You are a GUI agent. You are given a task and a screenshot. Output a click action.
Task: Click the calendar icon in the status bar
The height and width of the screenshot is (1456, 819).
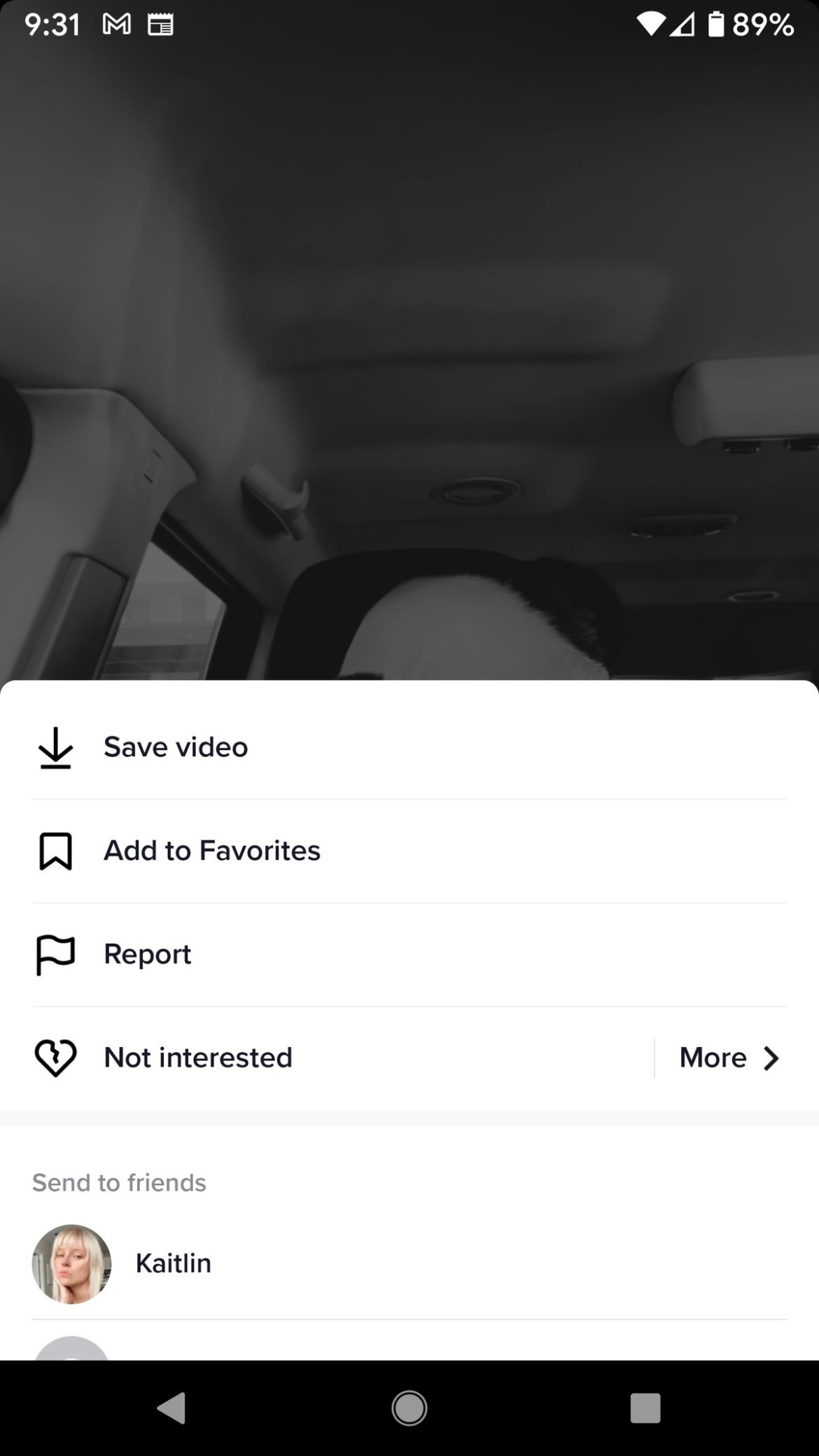(160, 24)
